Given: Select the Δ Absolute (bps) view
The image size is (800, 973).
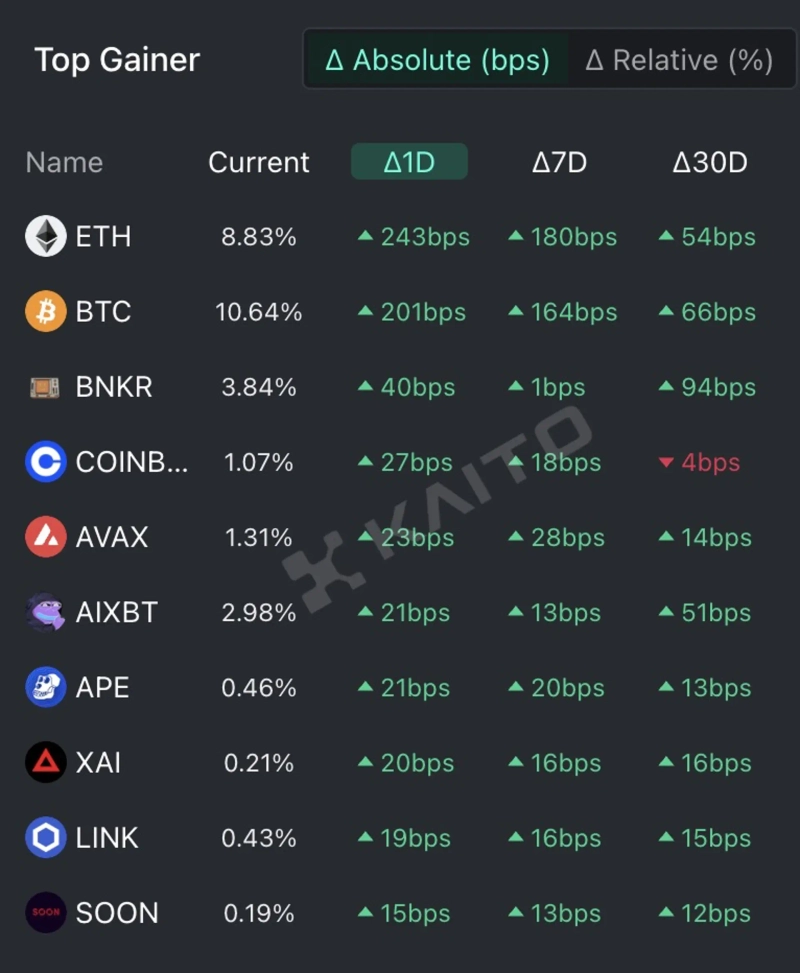Looking at the screenshot, I should pos(437,61).
